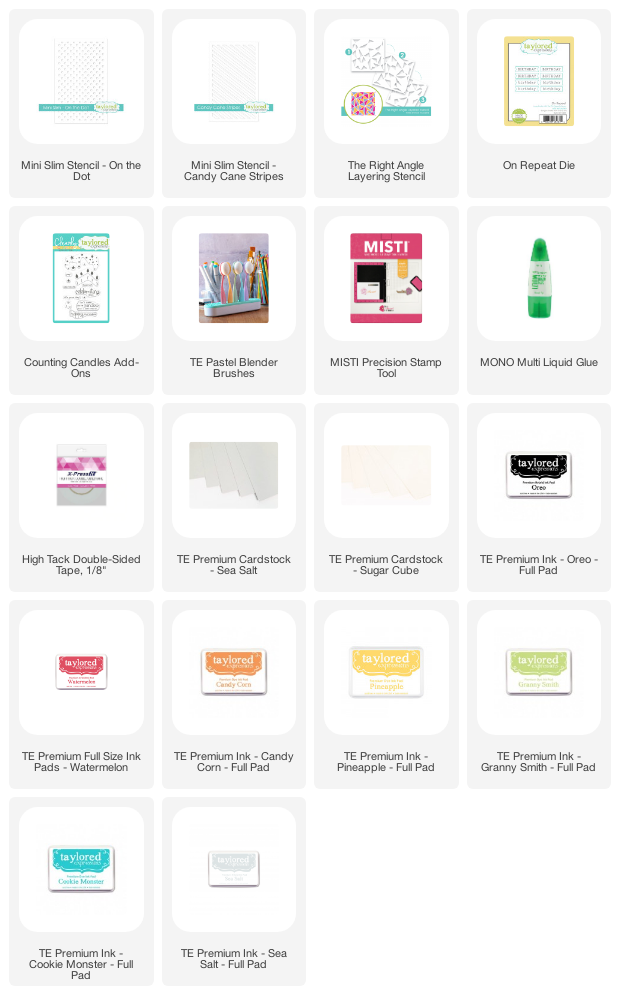Open Cookie Monster Full Pad ink
Screen dimensions: 620x1006
(x=82, y=891)
